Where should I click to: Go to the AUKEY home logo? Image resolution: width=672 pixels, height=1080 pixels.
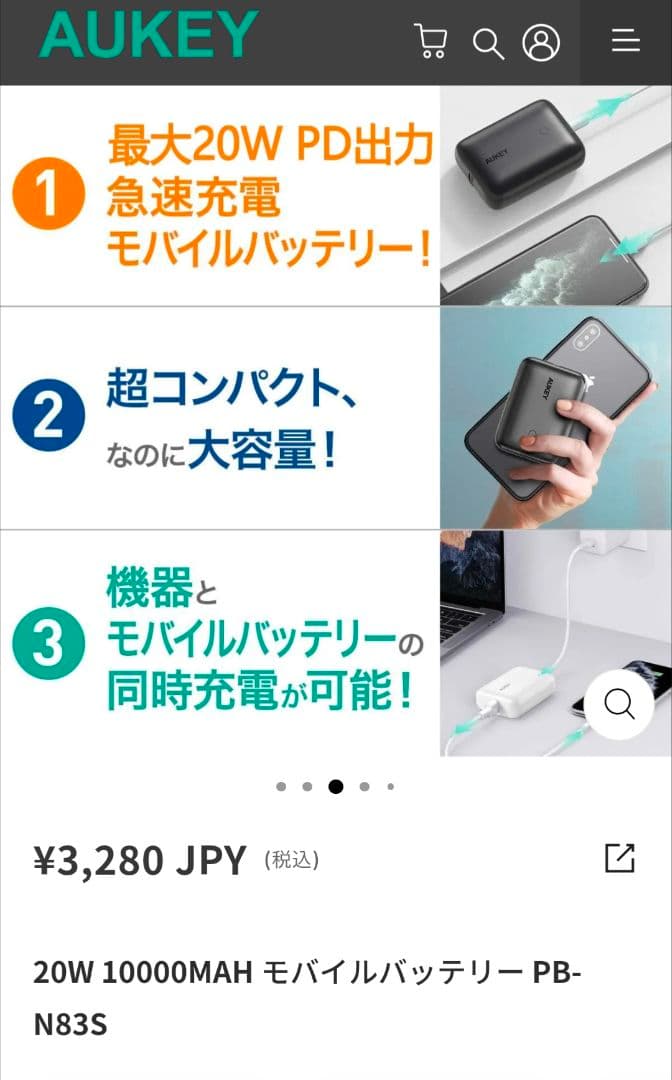pyautogui.click(x=149, y=34)
